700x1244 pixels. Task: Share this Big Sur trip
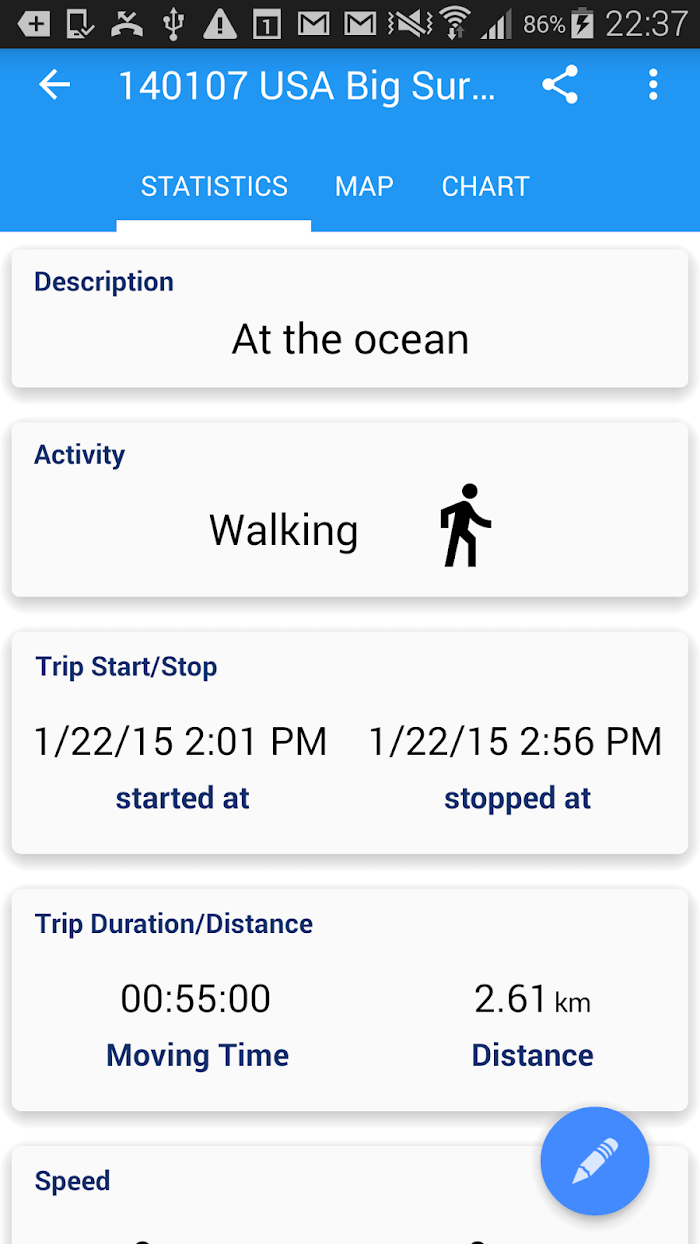click(x=560, y=85)
